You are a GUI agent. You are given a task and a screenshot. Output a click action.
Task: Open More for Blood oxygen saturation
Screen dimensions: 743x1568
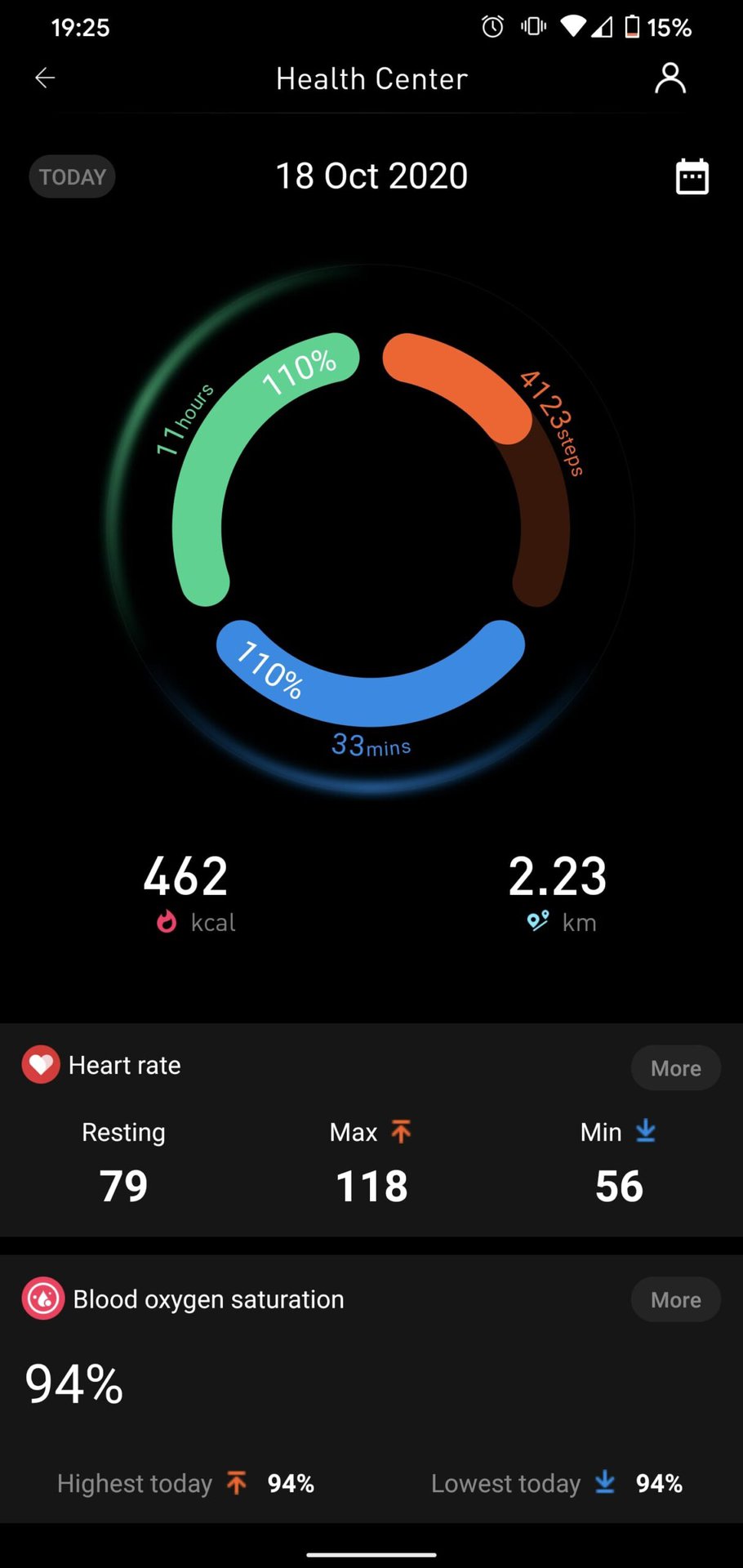click(675, 1299)
